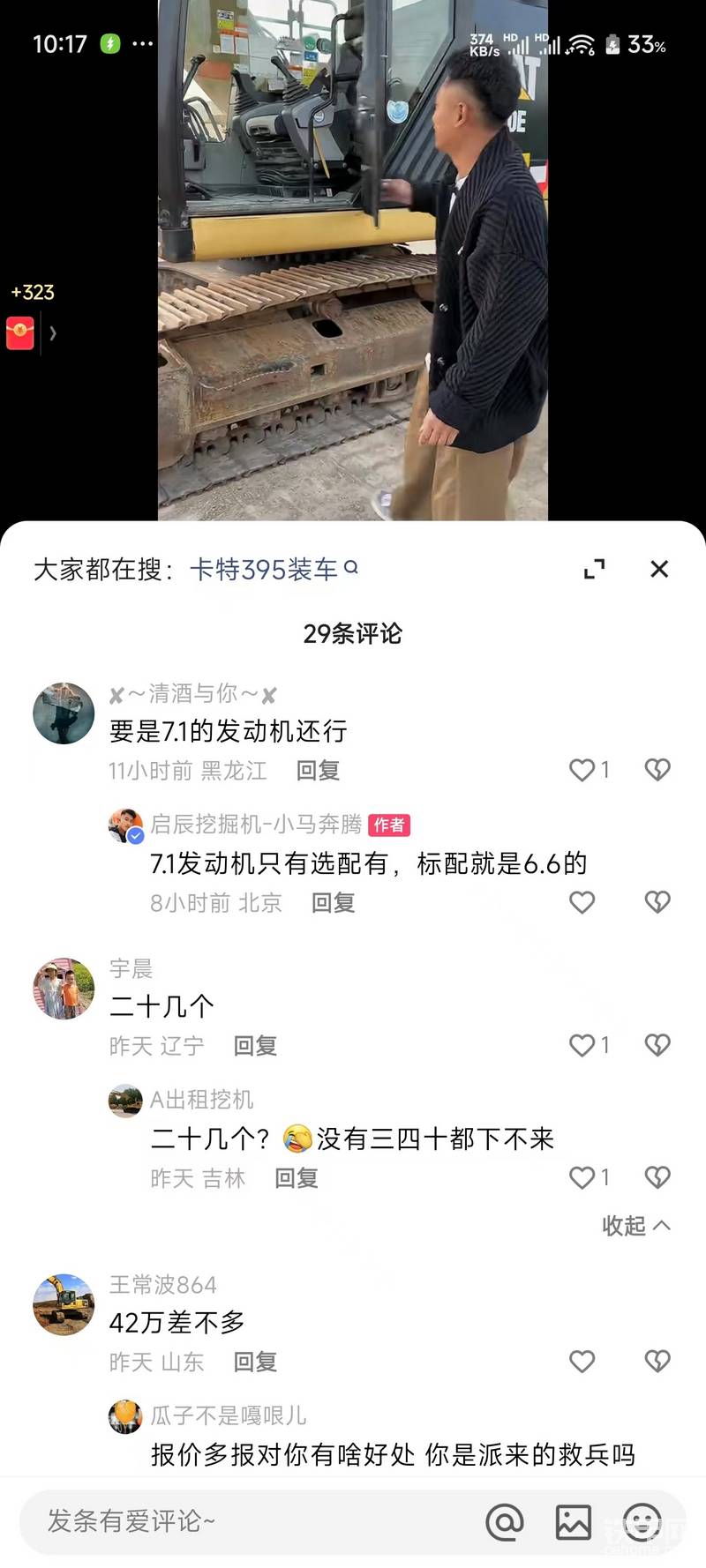Like 清酒与你's comment about 7.1 engine

[x=582, y=770]
